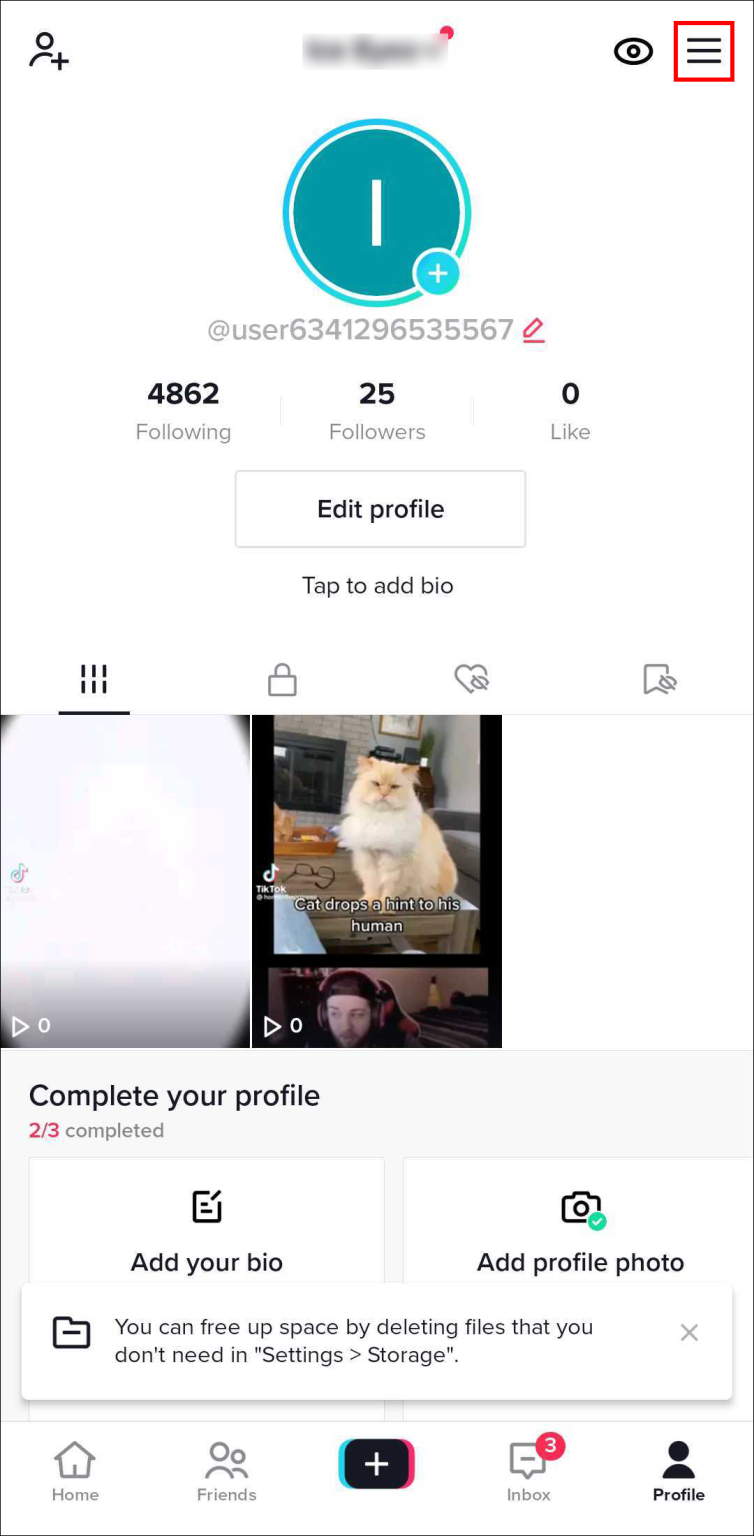Open the add friends icon
The image size is (754, 1536).
(x=48, y=50)
